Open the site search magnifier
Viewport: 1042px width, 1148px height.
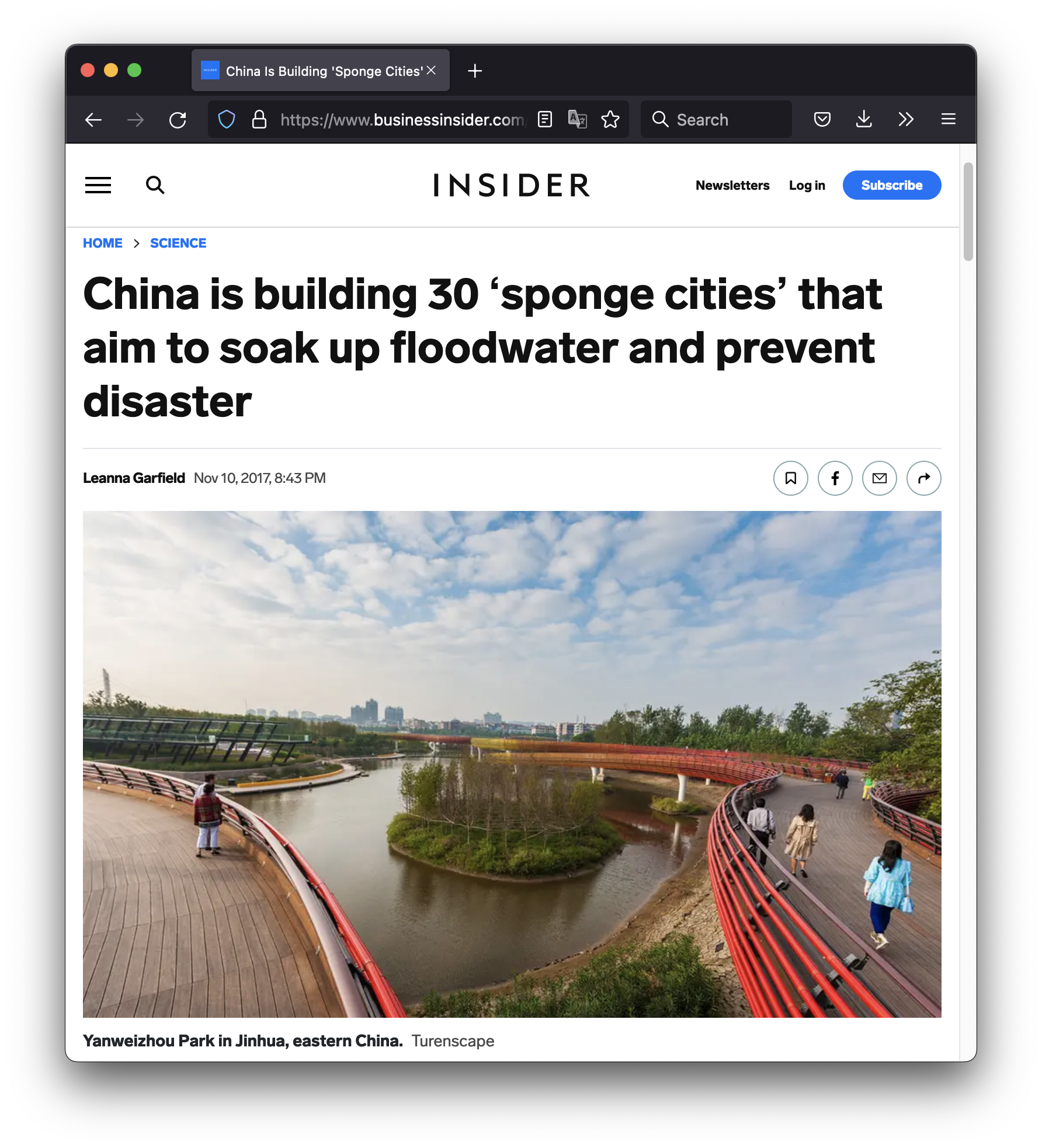pos(155,185)
